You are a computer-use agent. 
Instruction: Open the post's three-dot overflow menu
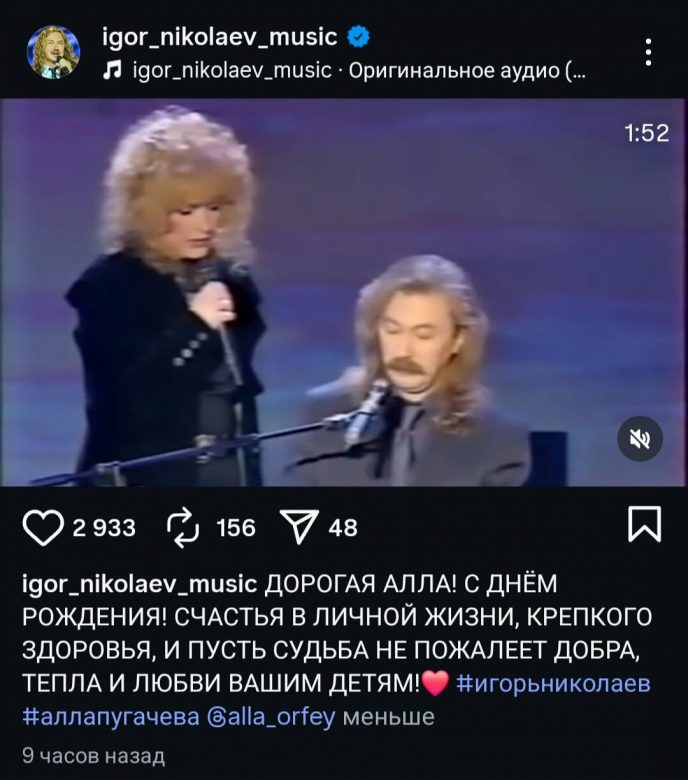(x=649, y=53)
